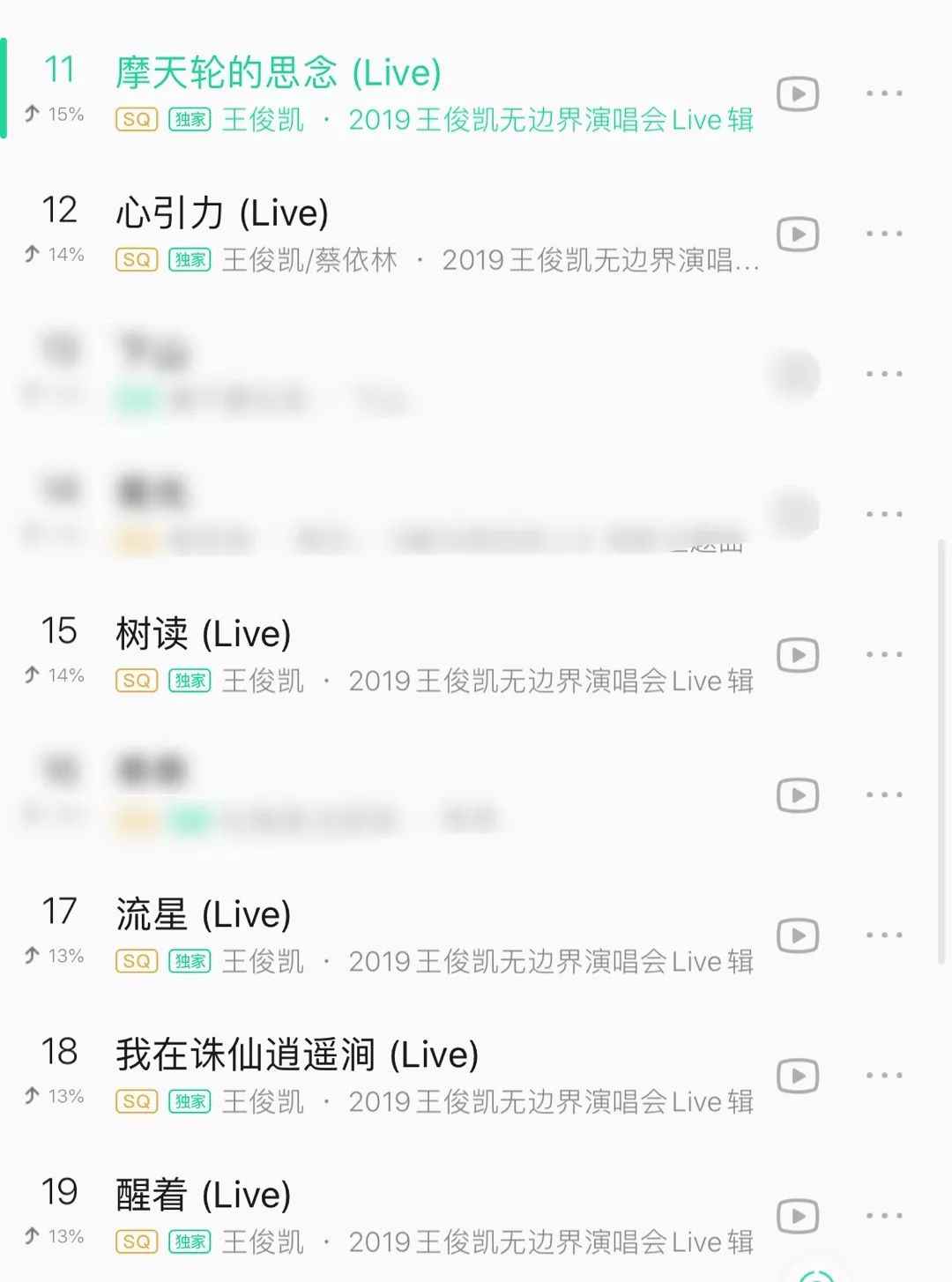Open the MV icon next to 树读 (Live)
Viewport: 952px width, 1282px height.
point(798,654)
